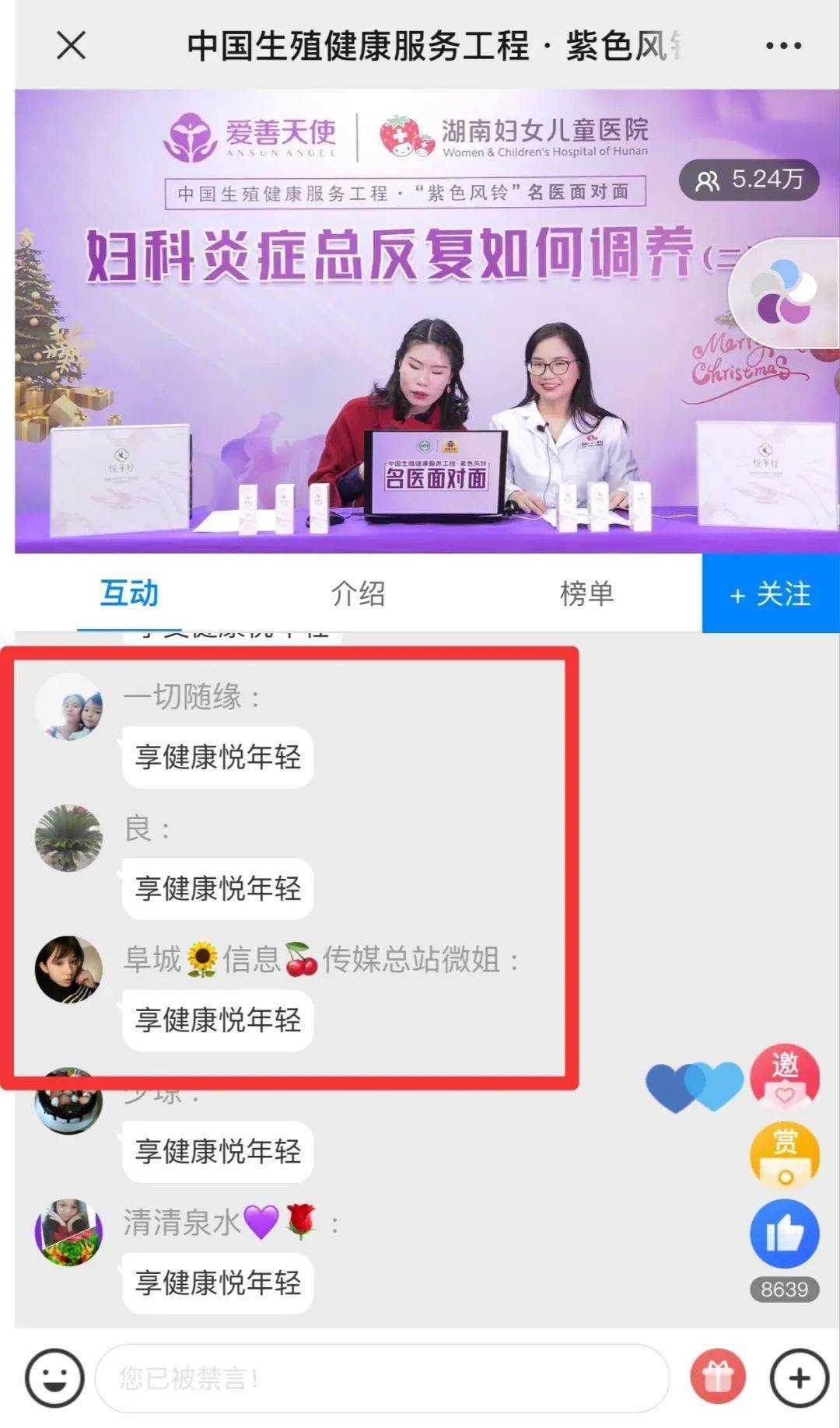840x1428 pixels.
Task: Like the stream with thumbs-up button
Action: 785,1234
